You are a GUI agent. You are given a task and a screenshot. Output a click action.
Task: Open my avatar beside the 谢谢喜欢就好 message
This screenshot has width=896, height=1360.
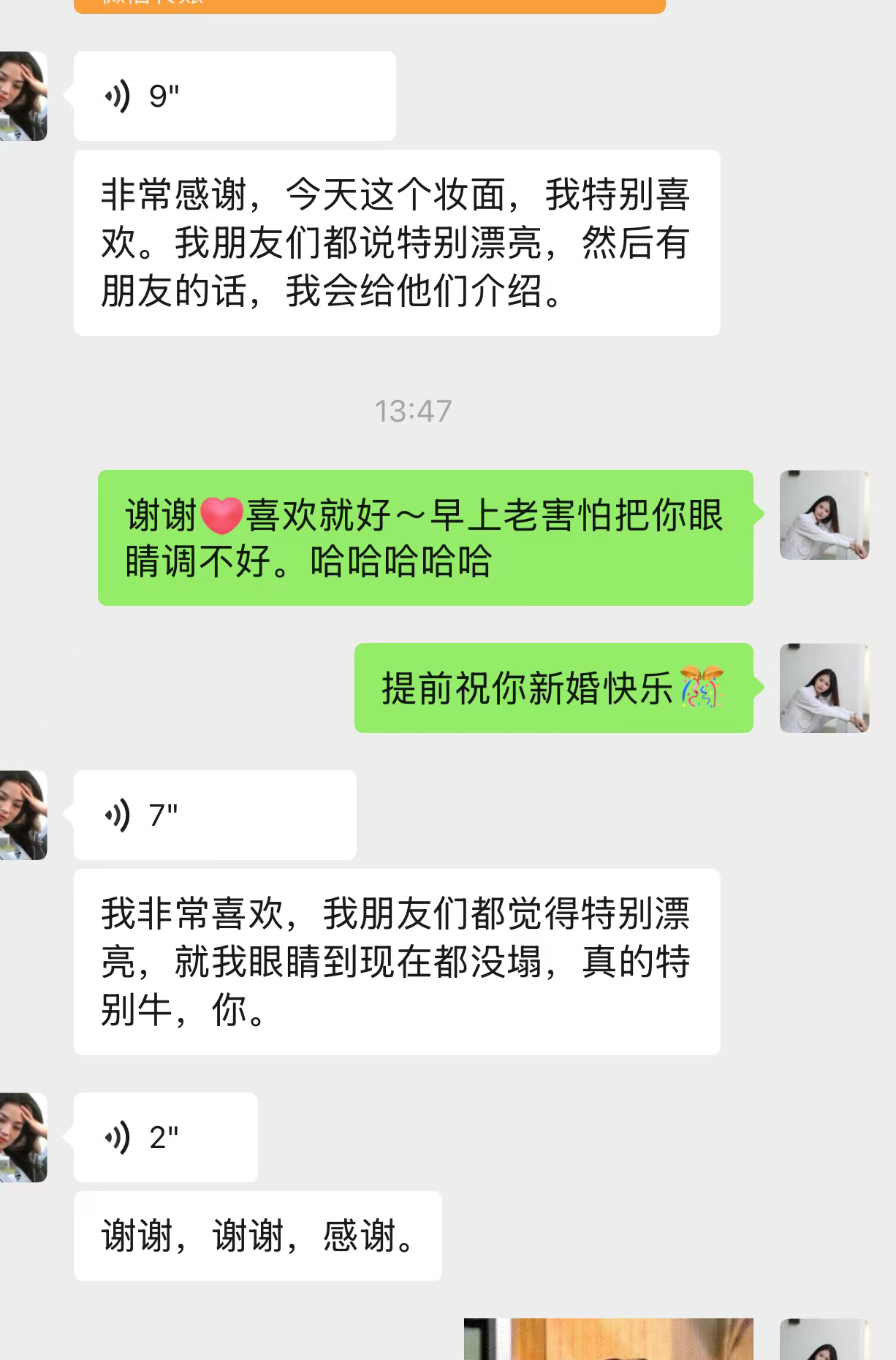824,515
